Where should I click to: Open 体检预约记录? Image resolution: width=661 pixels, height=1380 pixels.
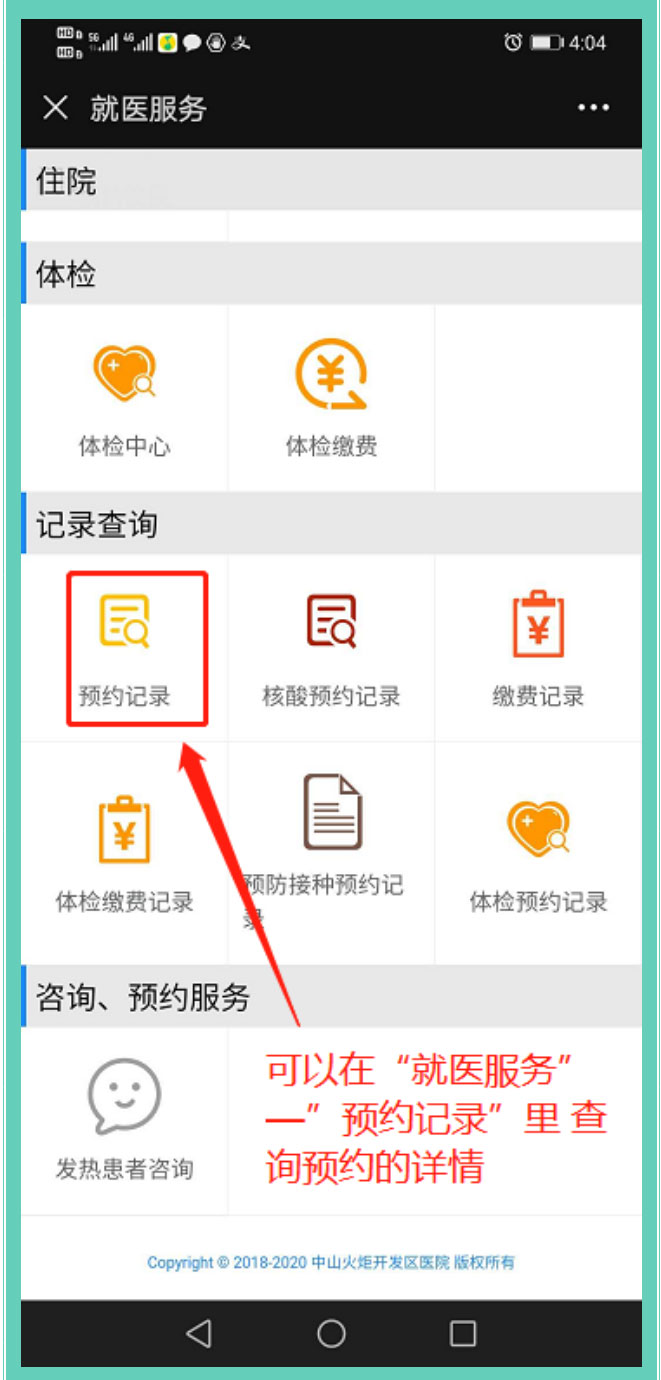tap(538, 853)
